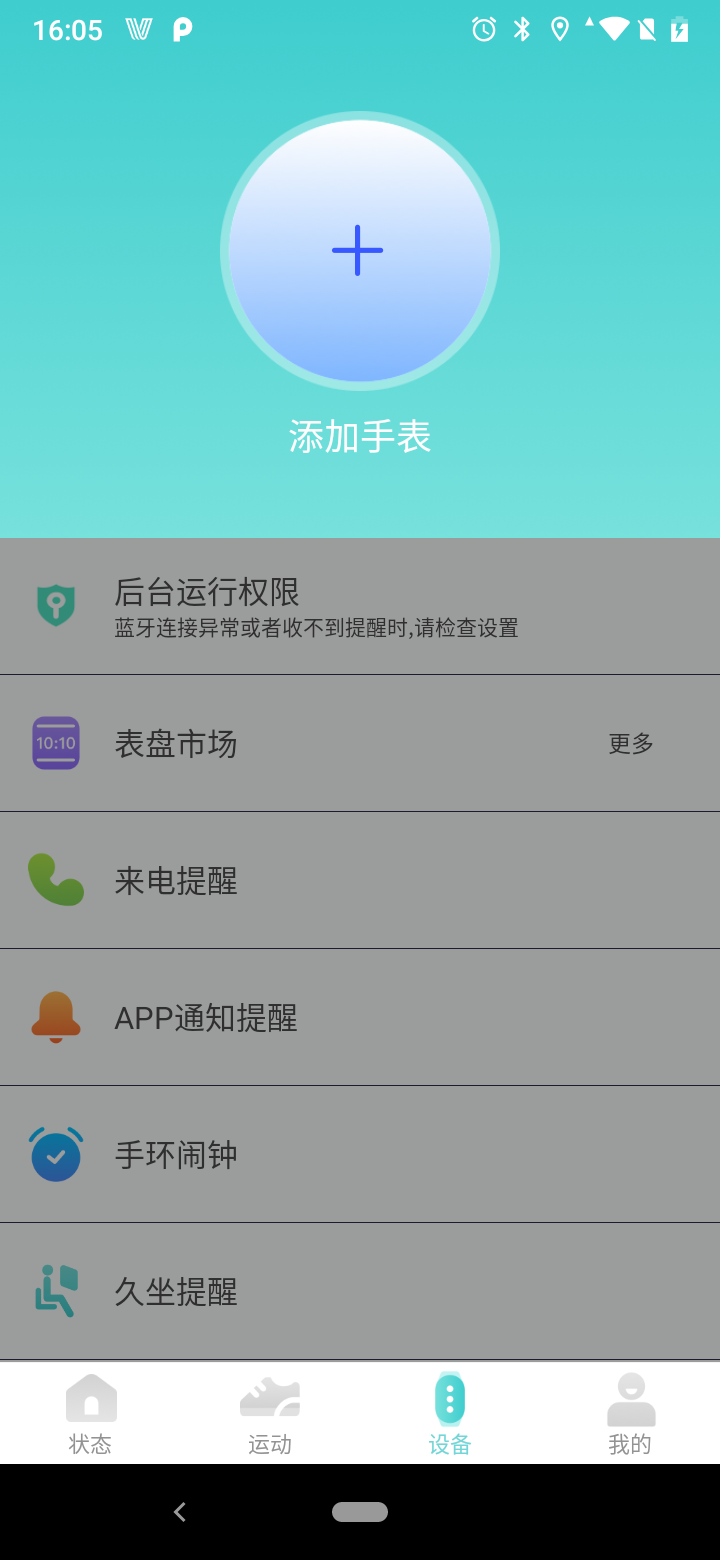Tap the sedentary reminder chair icon
This screenshot has width=720, height=1560.
[x=56, y=1291]
